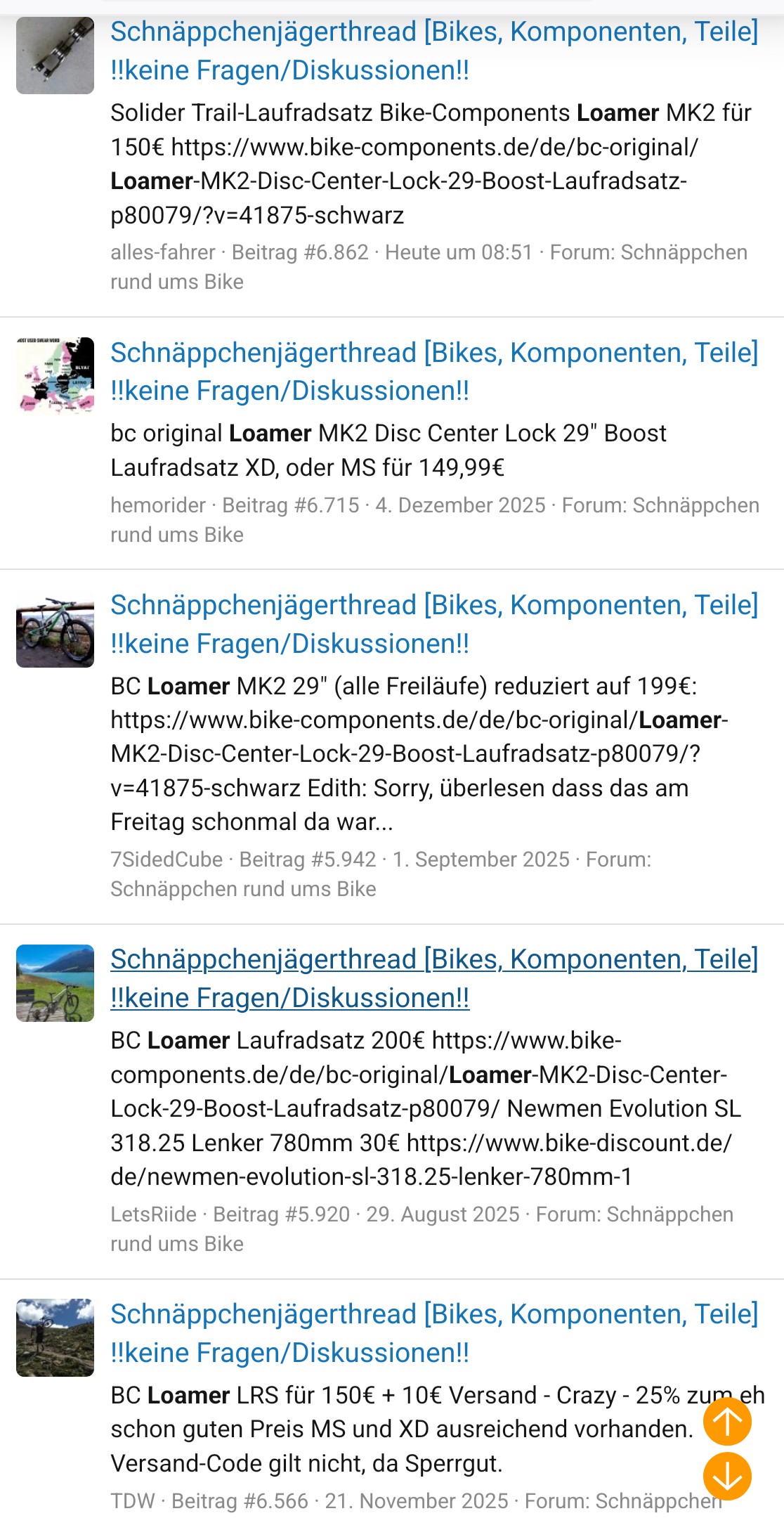Open the thread result posted by alles-fahrer

(x=434, y=51)
